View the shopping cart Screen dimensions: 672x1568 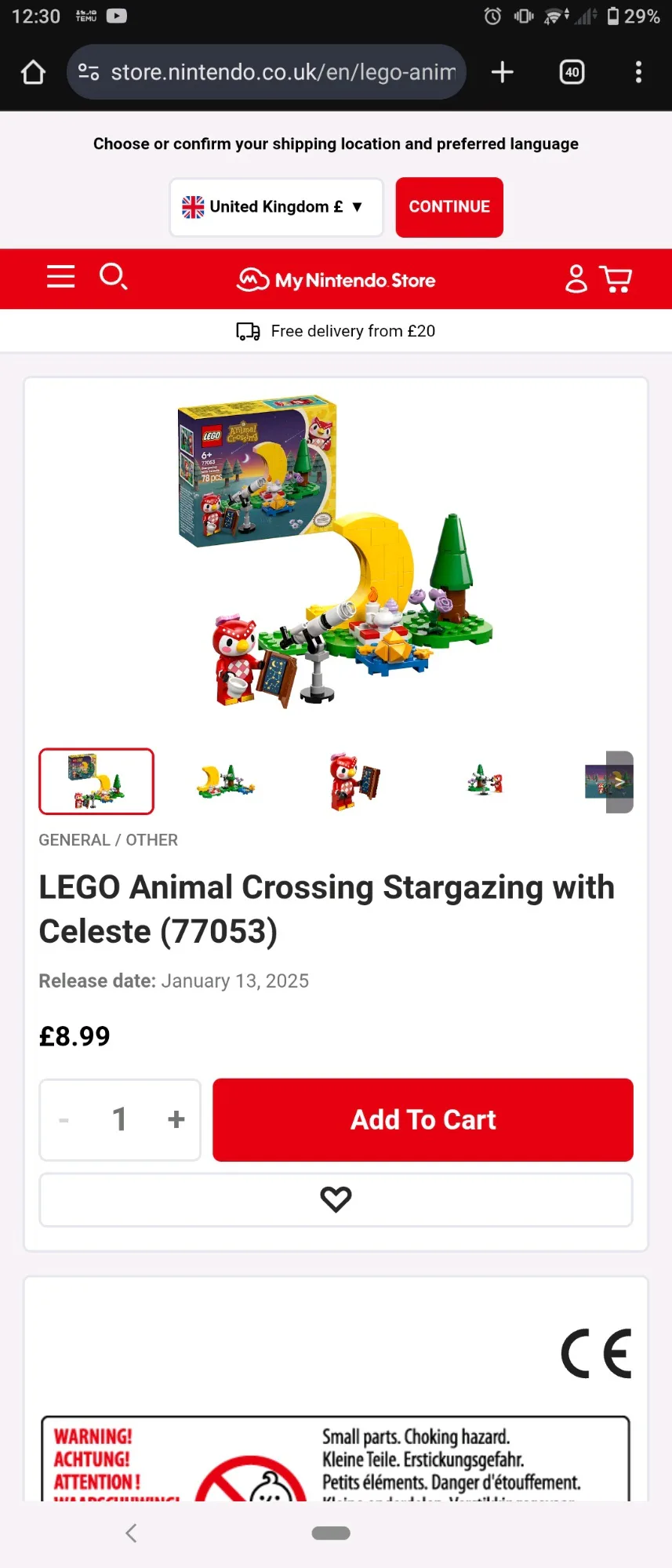(616, 278)
